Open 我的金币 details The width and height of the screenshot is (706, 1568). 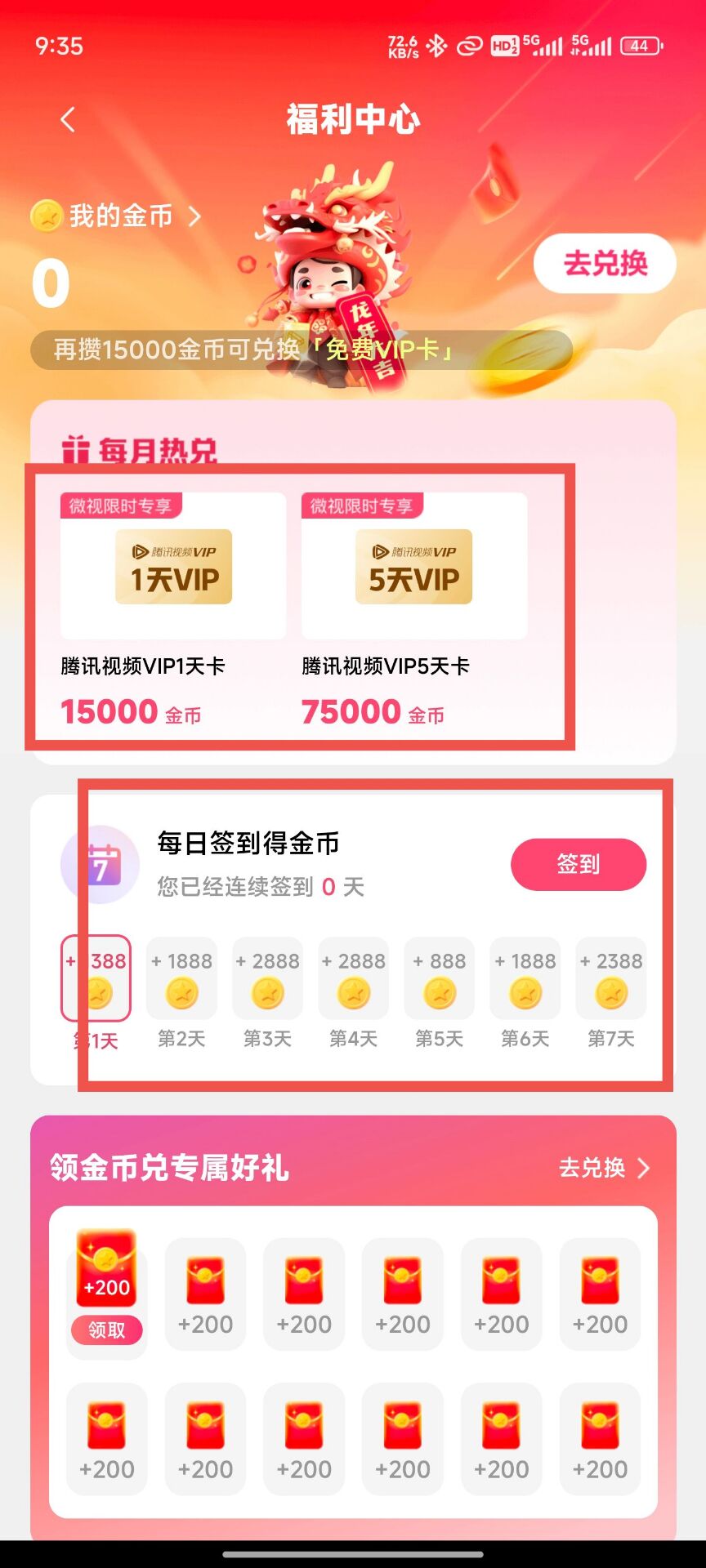118,216
